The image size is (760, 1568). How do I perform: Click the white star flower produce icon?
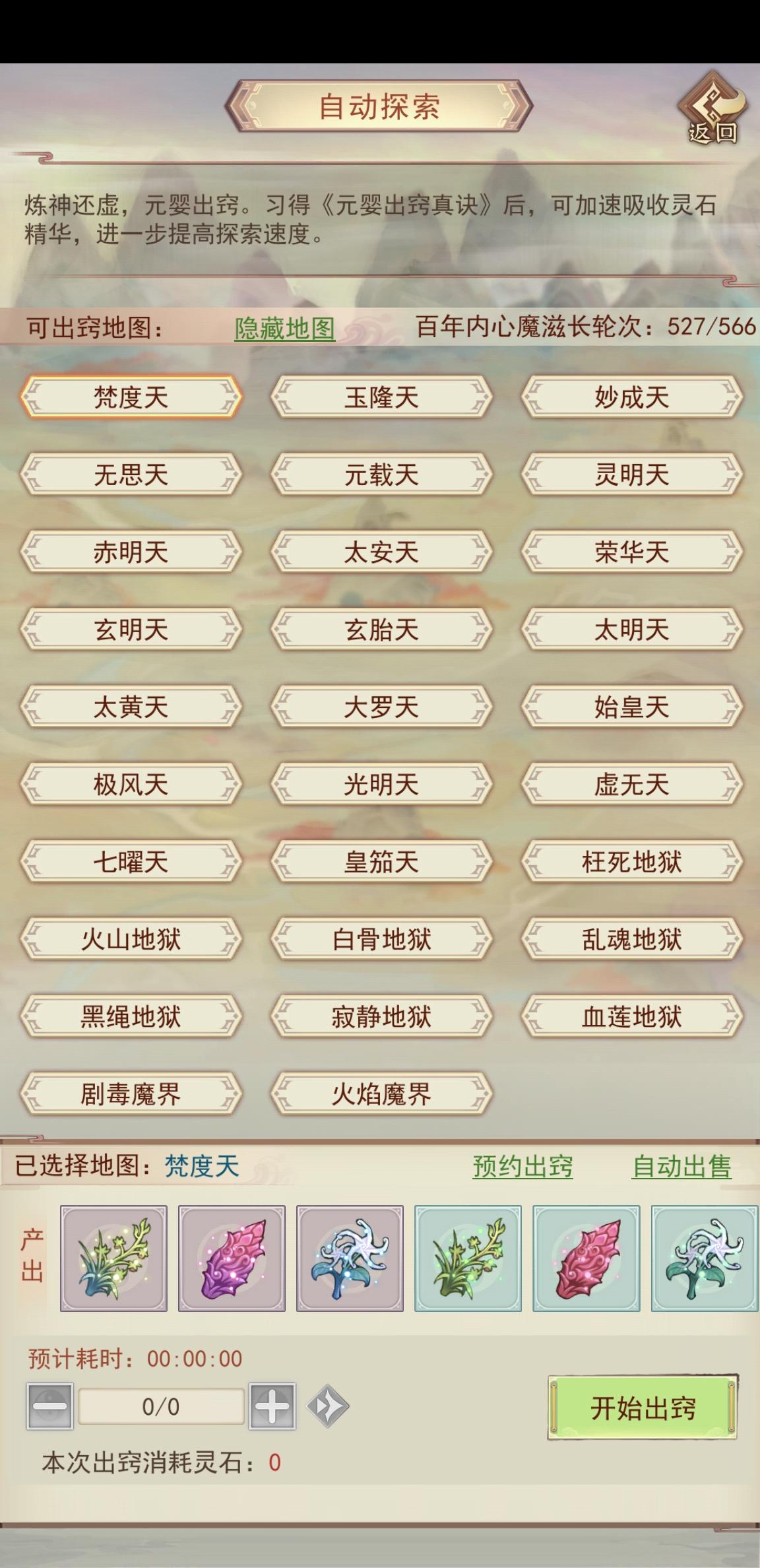[x=351, y=1256]
